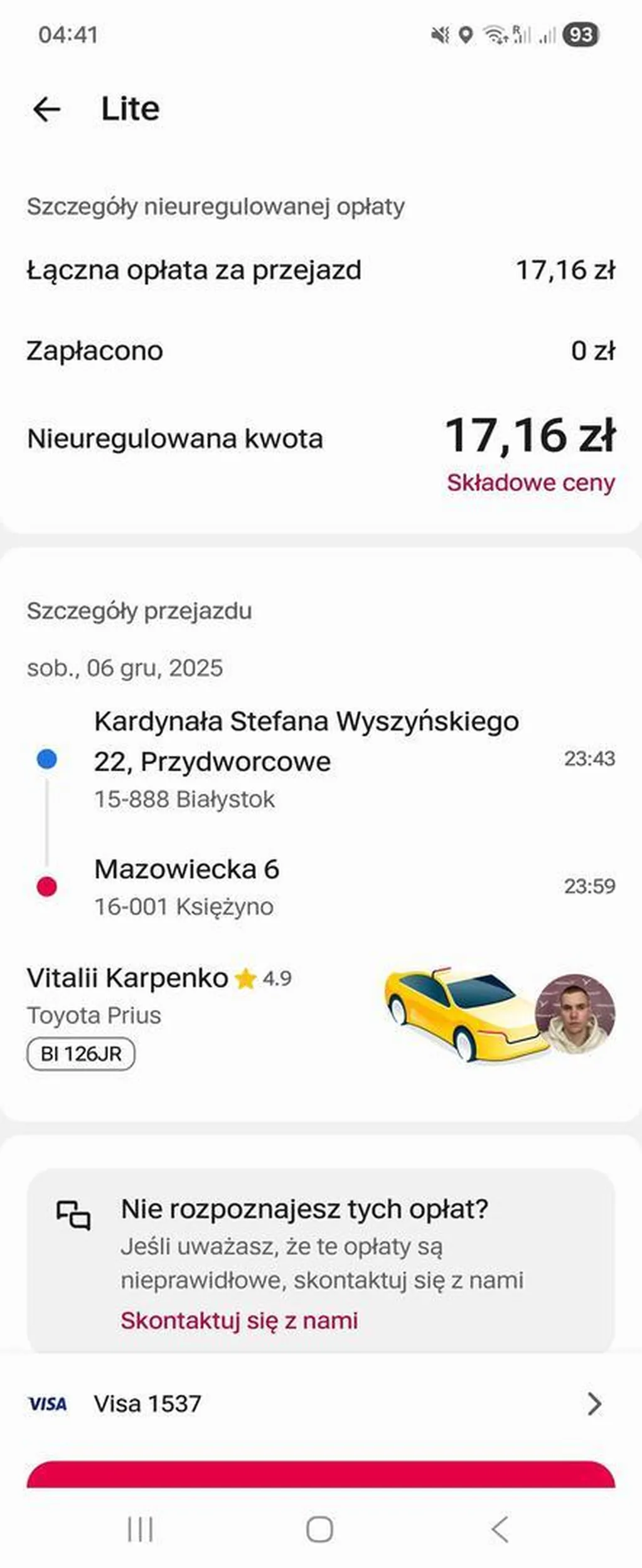Tap the red destination dot
Screen dimensions: 642x1568
pyautogui.click(x=45, y=884)
